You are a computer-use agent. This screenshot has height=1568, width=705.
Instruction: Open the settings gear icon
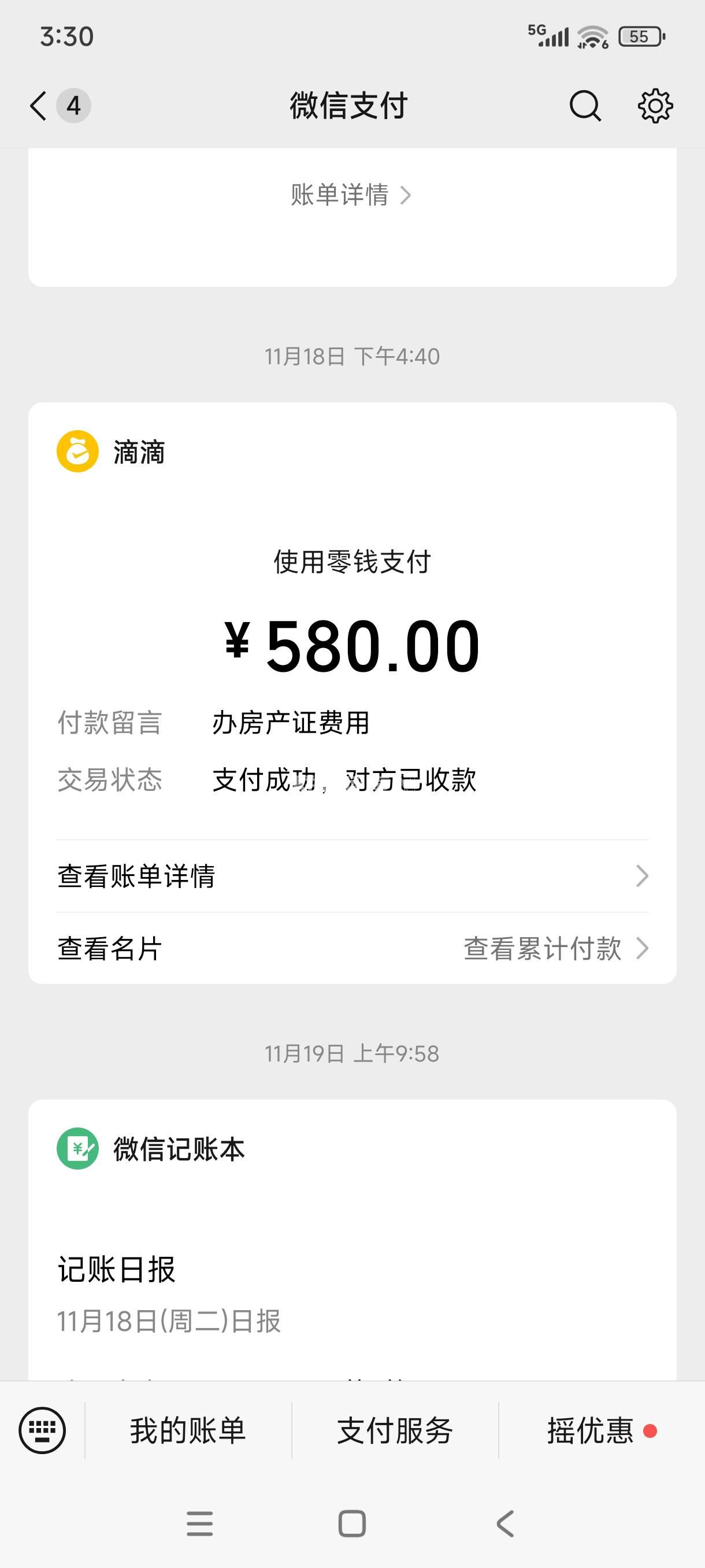point(655,106)
